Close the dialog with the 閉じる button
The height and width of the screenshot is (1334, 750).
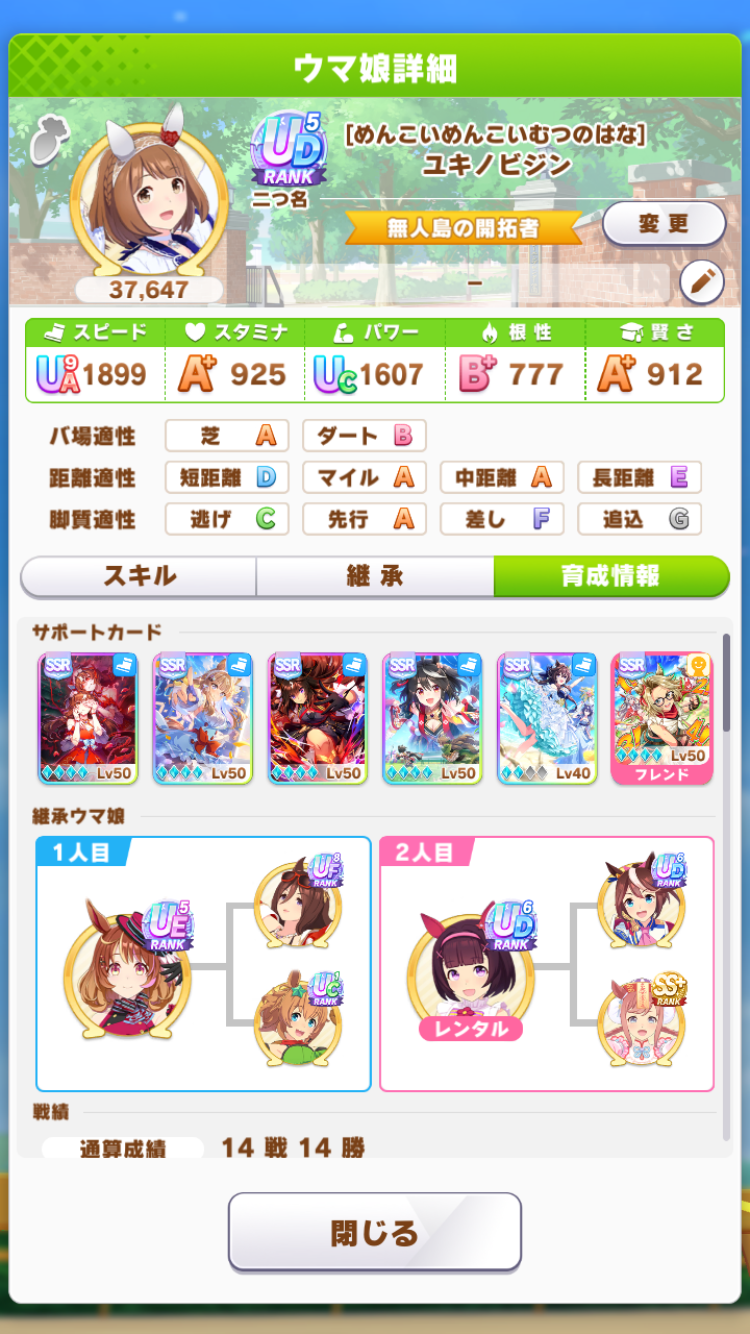(375, 1232)
